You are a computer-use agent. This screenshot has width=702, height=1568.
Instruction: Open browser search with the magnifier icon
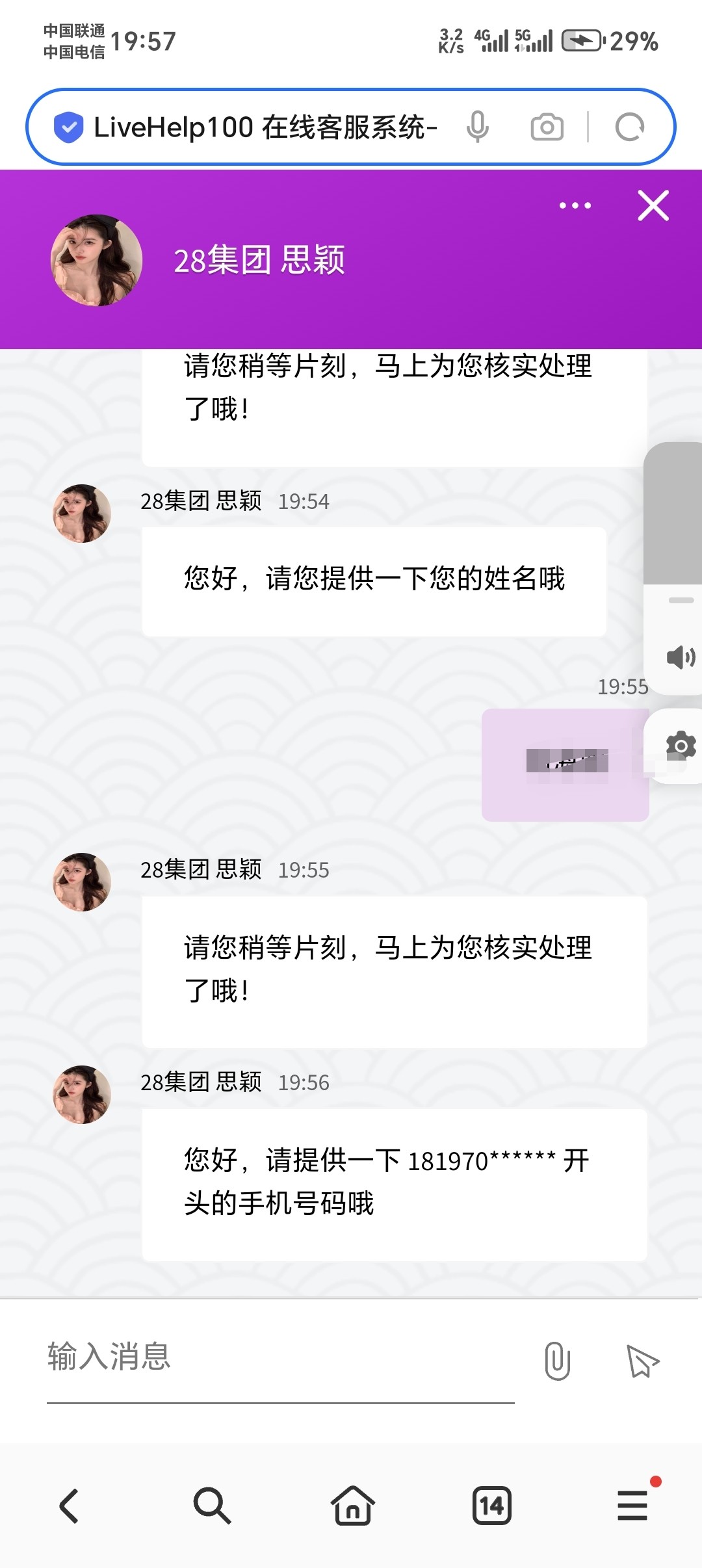coord(212,1506)
